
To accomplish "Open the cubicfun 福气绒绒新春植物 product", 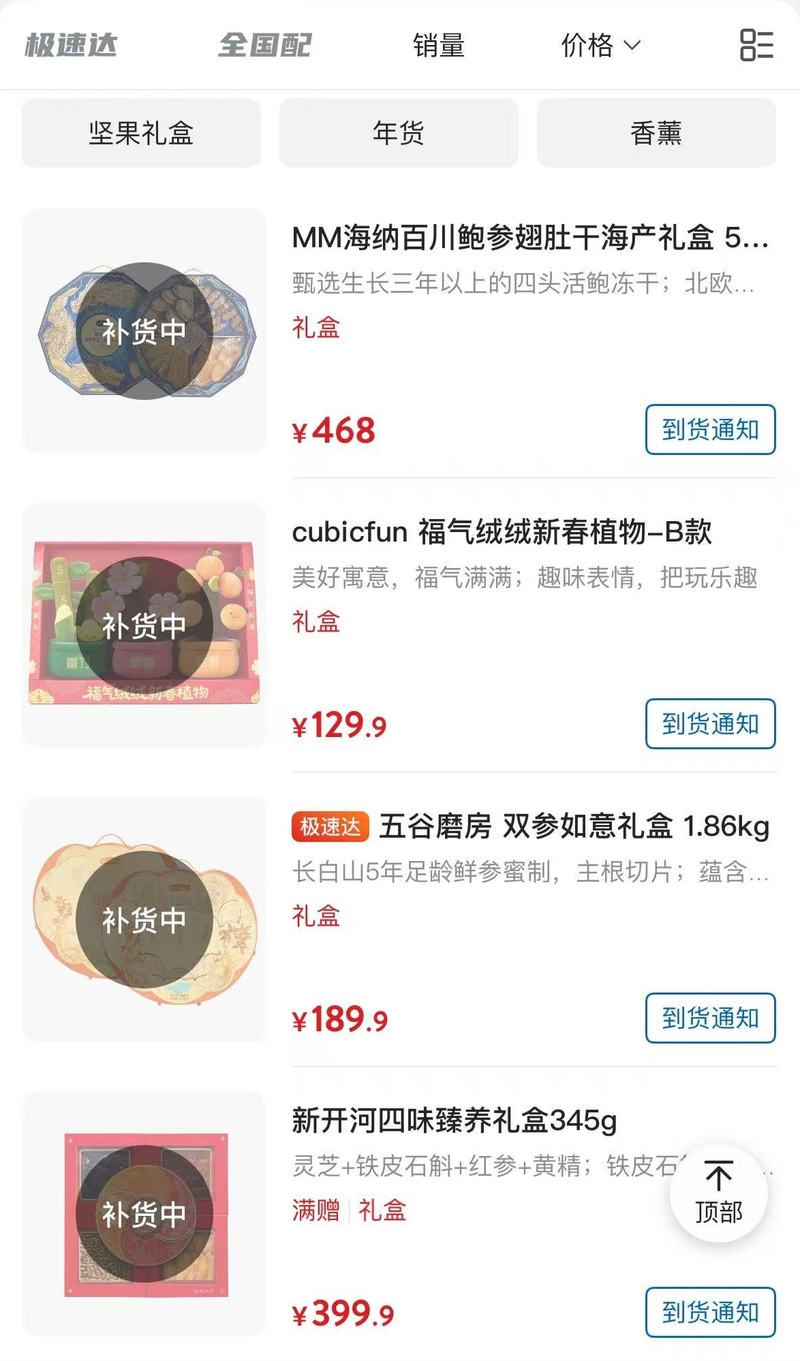I will (x=501, y=532).
